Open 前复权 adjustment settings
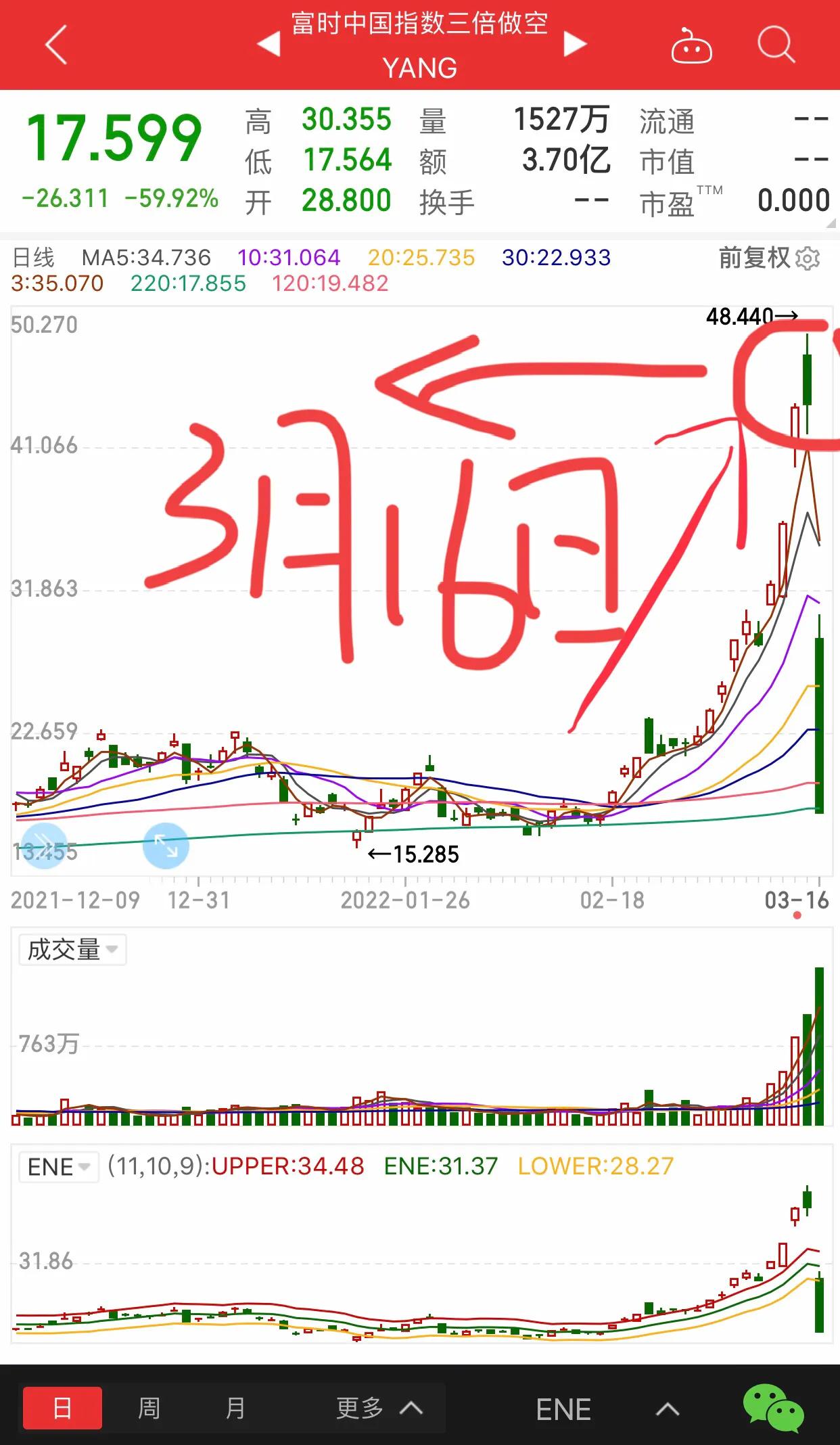Screen dimensions: 840x1445 tap(769, 258)
